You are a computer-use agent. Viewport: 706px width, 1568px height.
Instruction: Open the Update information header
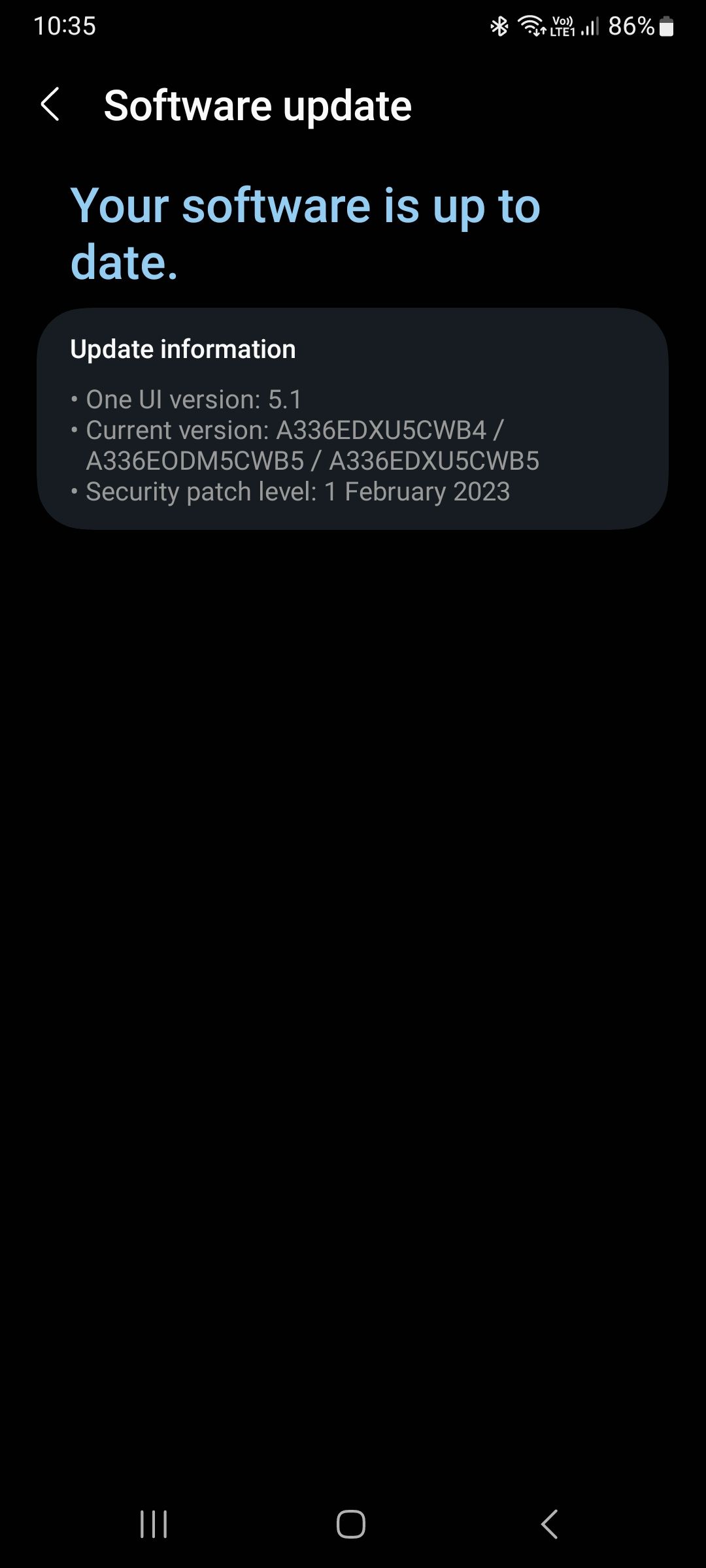pyautogui.click(x=182, y=348)
